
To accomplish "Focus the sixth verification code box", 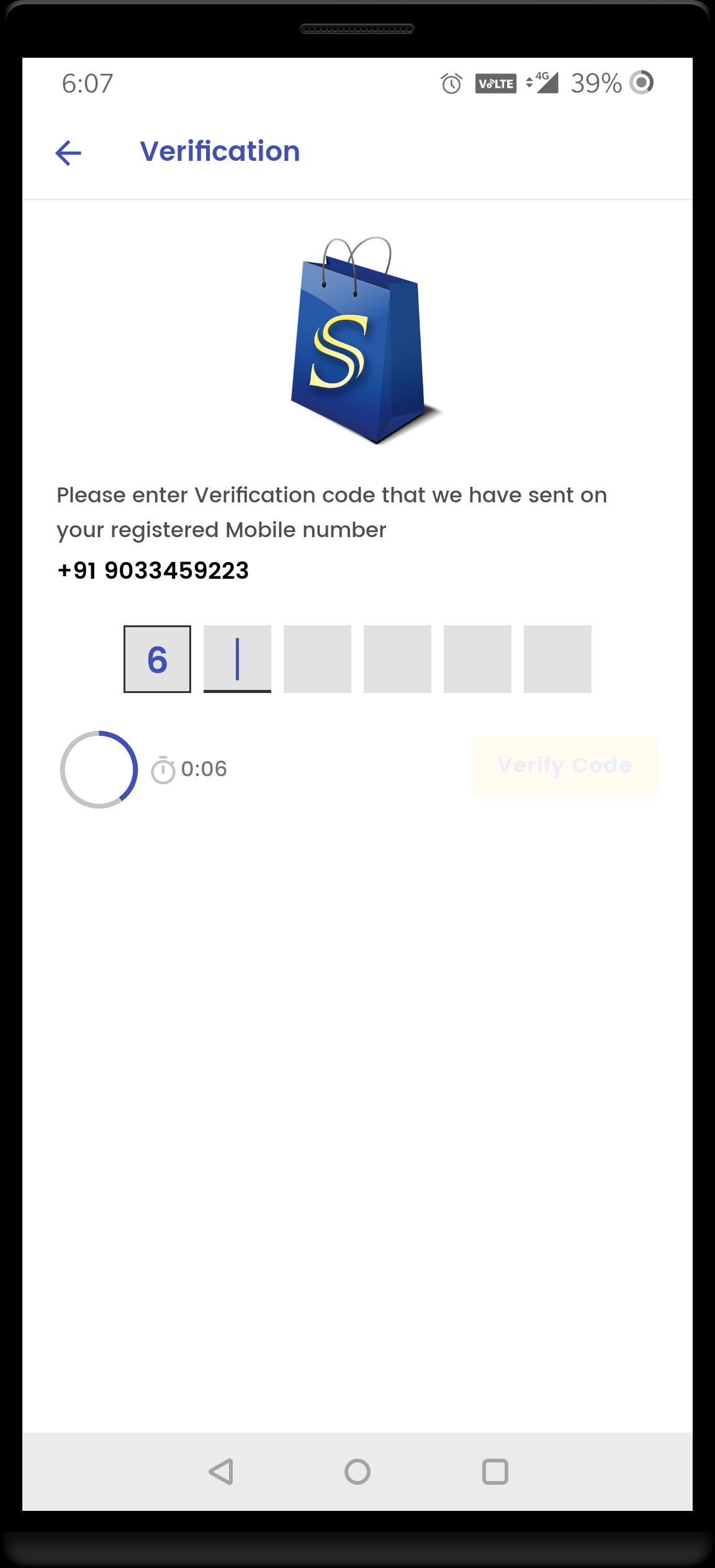I will click(557, 659).
